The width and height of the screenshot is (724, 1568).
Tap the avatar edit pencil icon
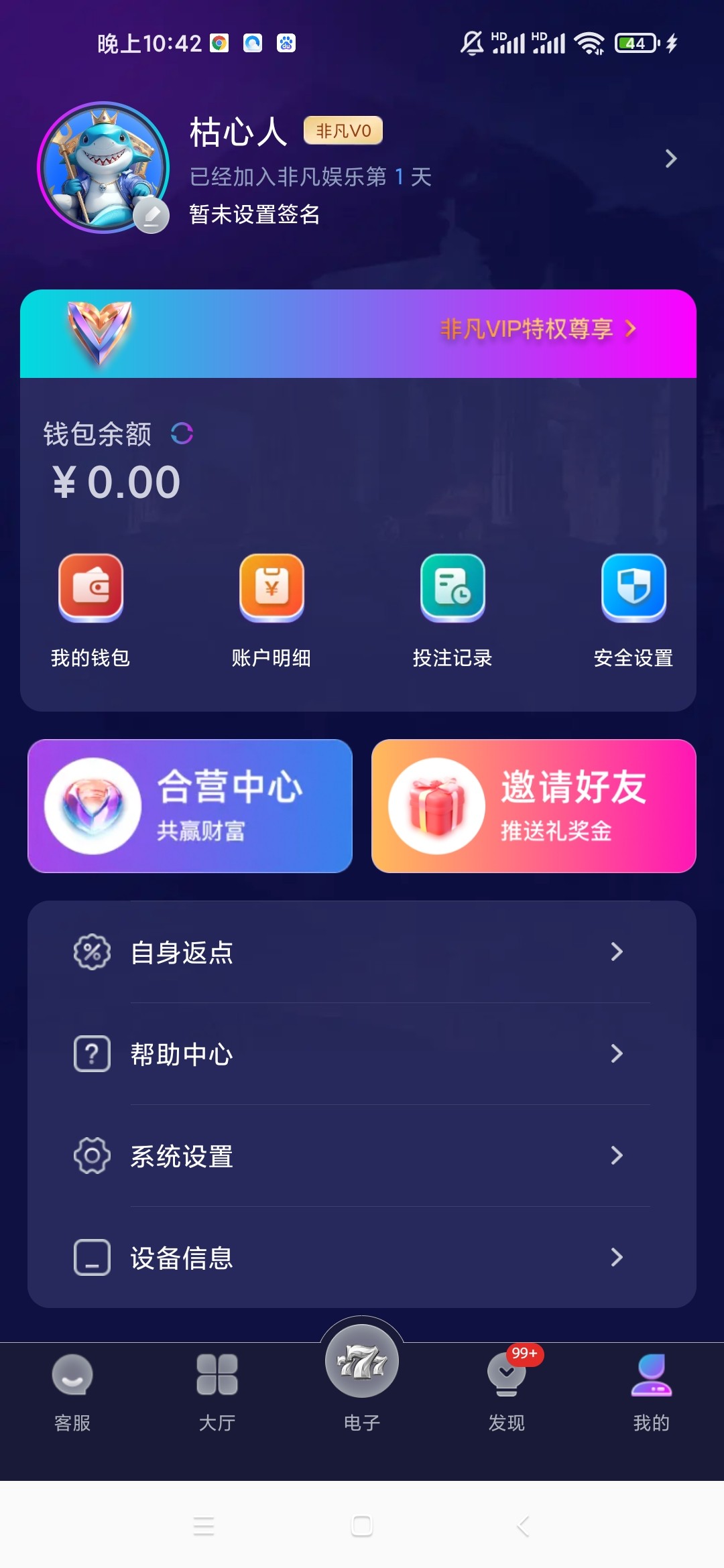(x=152, y=216)
